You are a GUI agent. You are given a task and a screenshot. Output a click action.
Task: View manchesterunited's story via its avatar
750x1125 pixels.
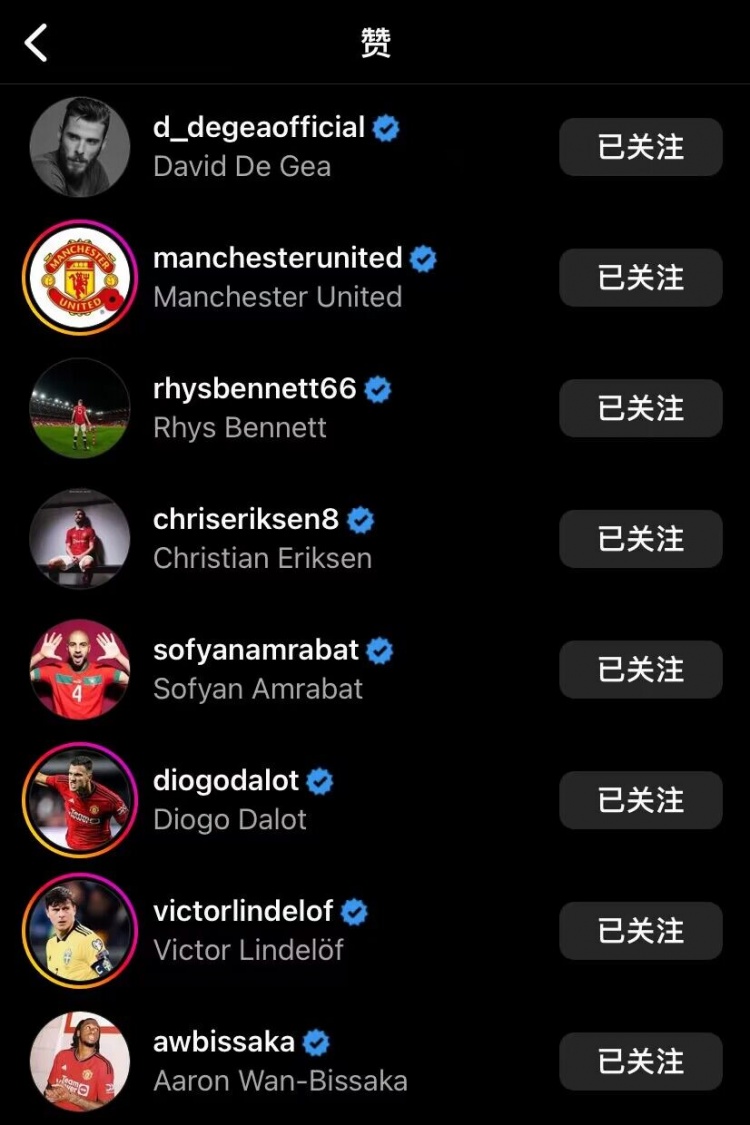80,277
